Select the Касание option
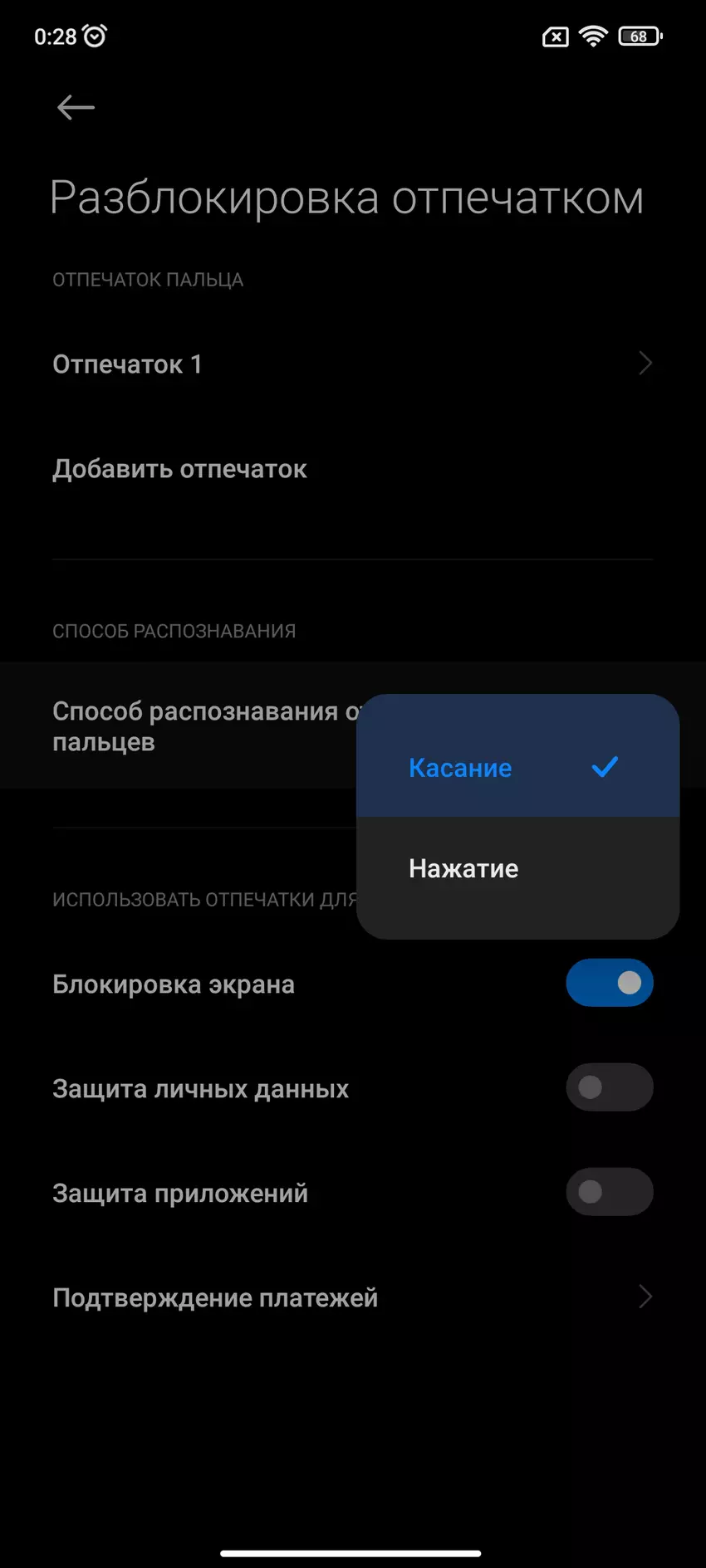 [x=517, y=767]
